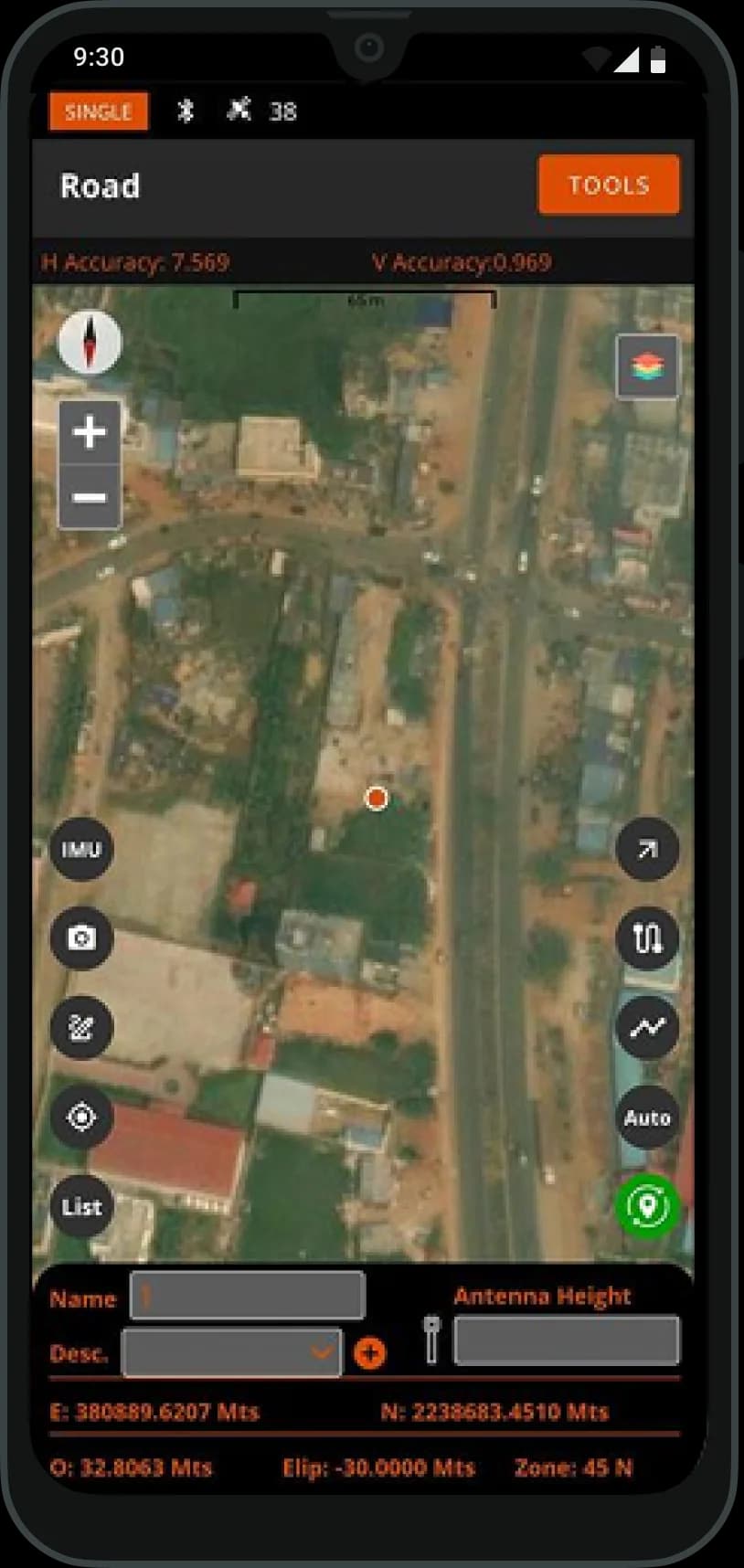Capture a site photo with the camera icon

coord(80,938)
